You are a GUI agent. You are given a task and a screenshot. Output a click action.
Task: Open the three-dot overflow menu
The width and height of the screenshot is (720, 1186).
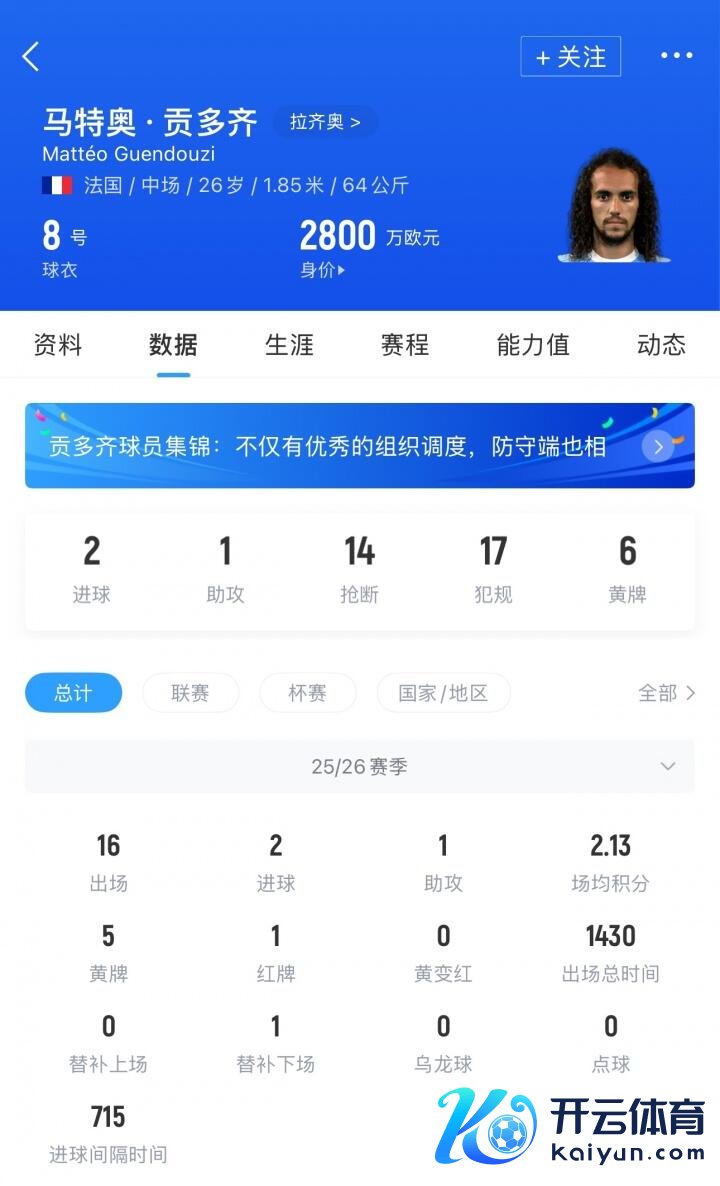click(x=676, y=56)
